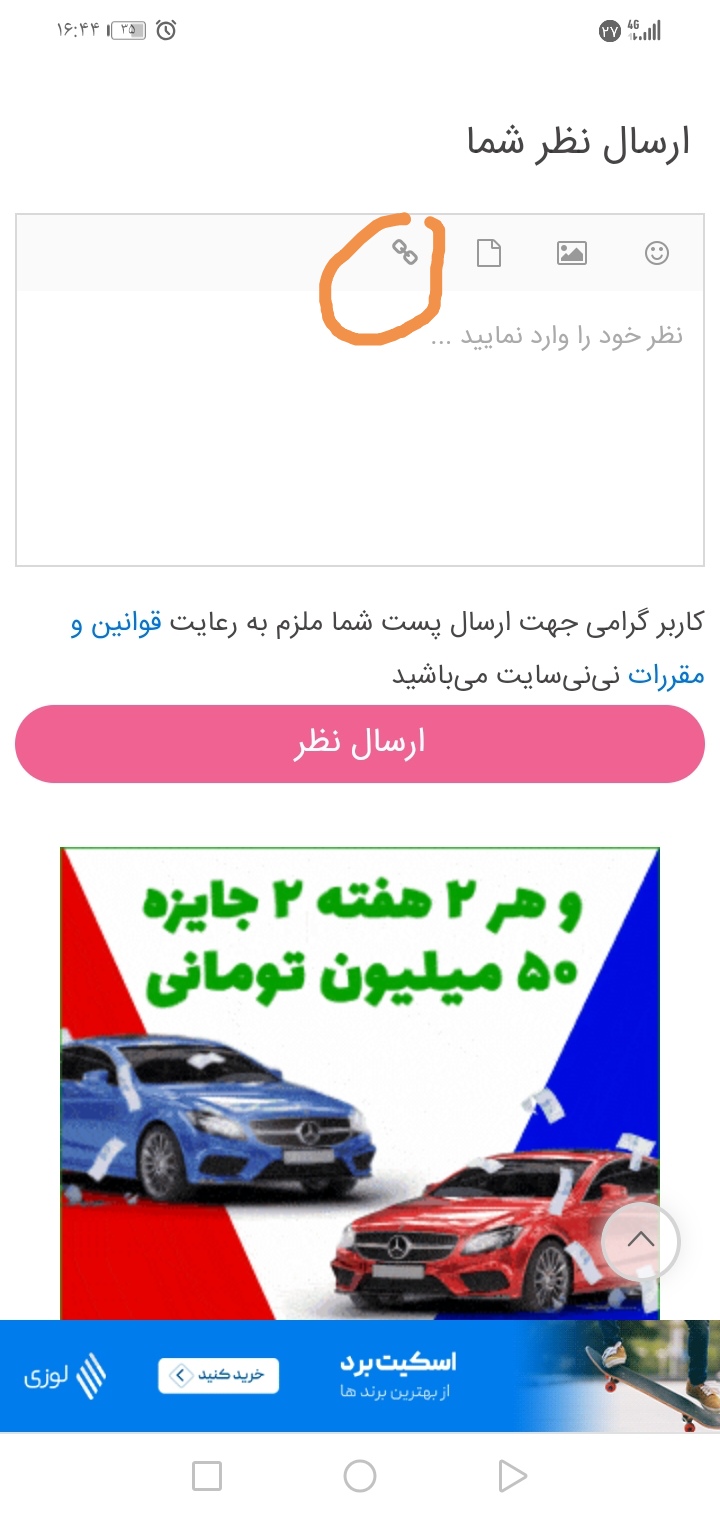720x1520 pixels.
Task: Add an image to the comment
Action: (x=571, y=253)
